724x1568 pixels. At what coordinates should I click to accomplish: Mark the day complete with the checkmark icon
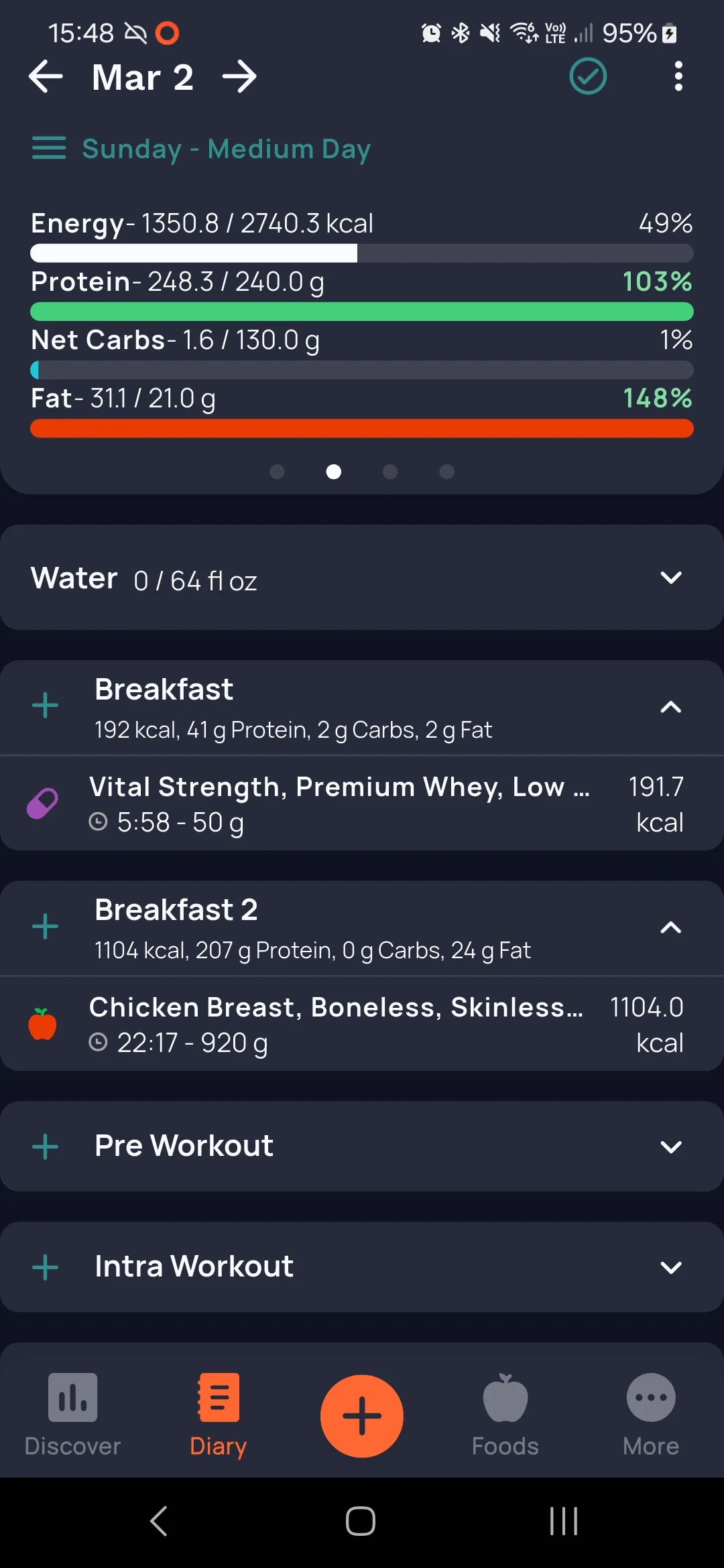[588, 76]
